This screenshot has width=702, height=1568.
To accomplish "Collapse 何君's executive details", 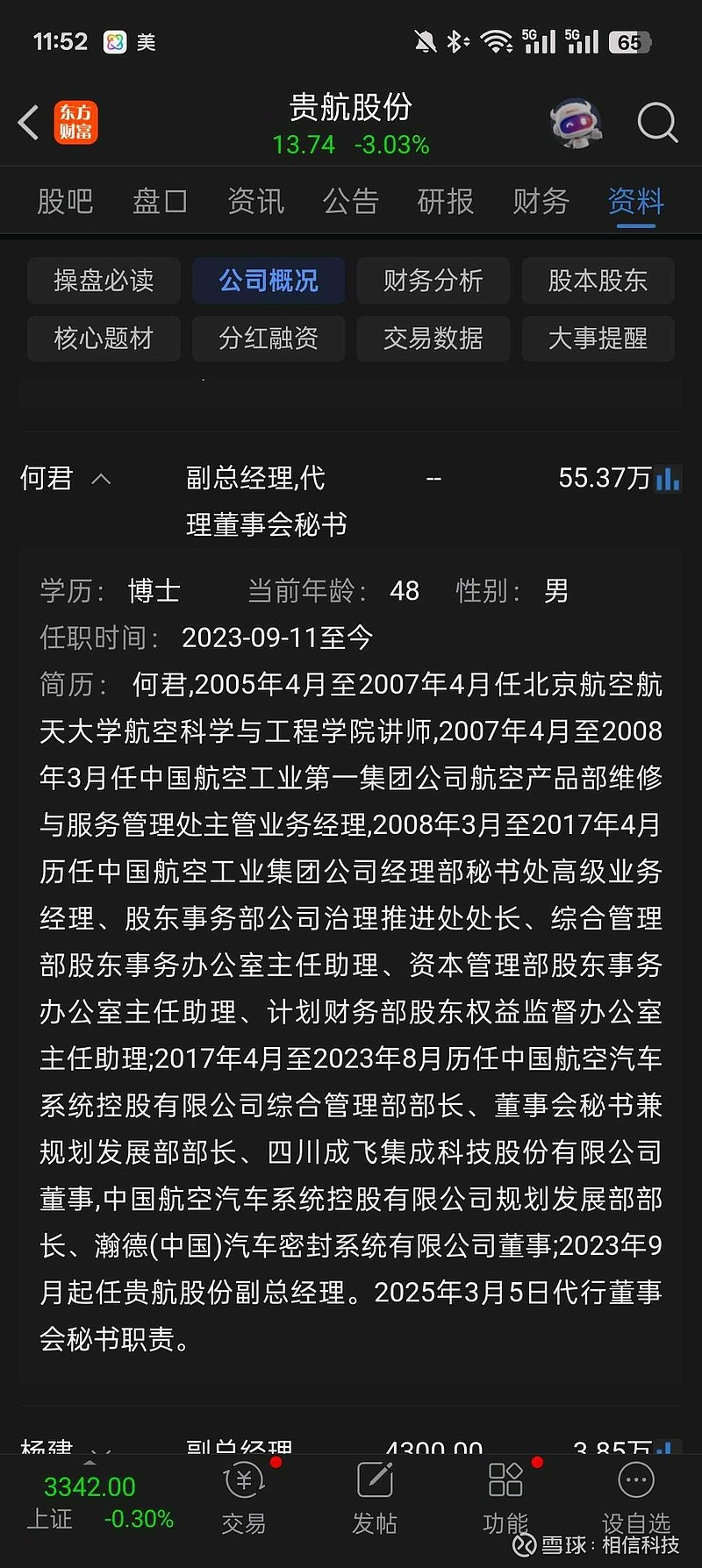I will pos(101,479).
